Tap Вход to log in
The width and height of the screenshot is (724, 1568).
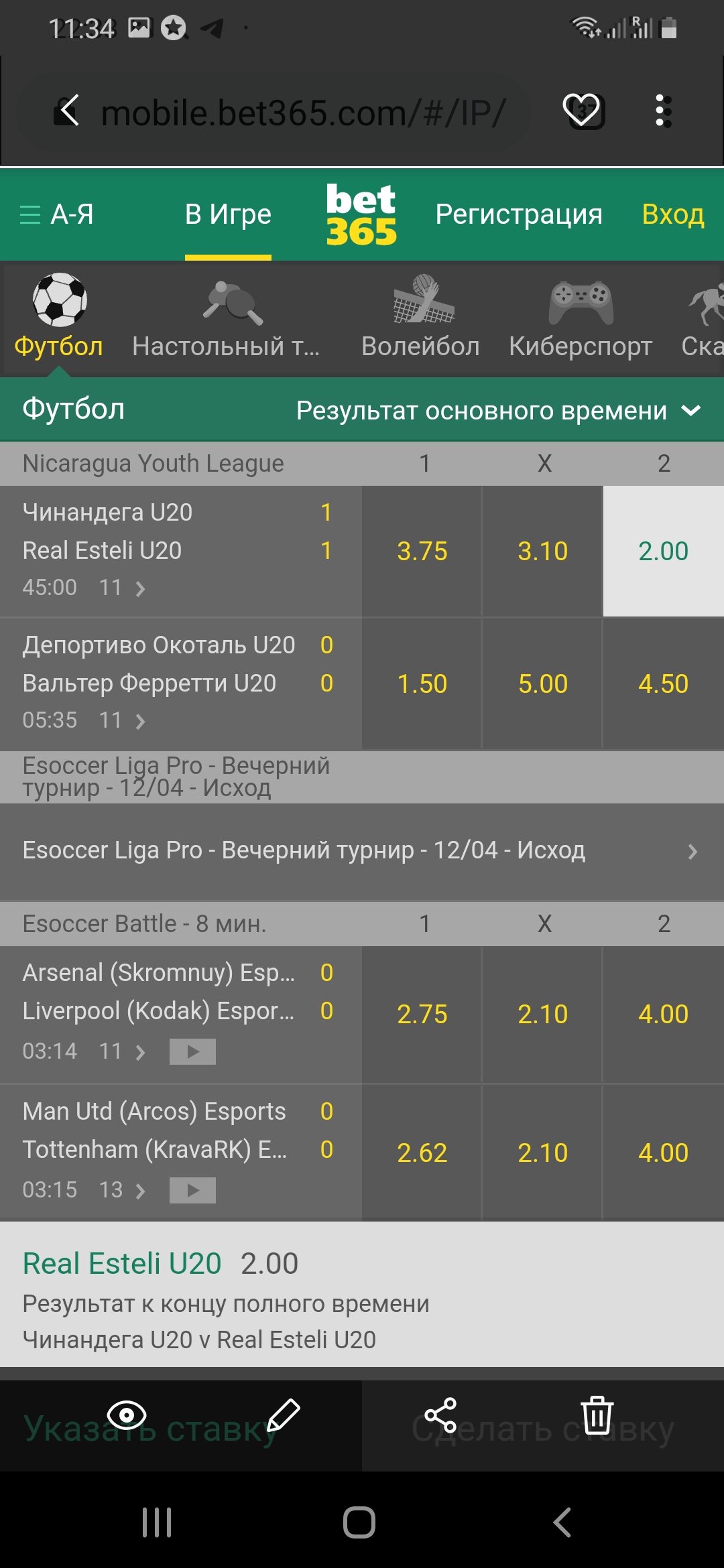tap(672, 214)
